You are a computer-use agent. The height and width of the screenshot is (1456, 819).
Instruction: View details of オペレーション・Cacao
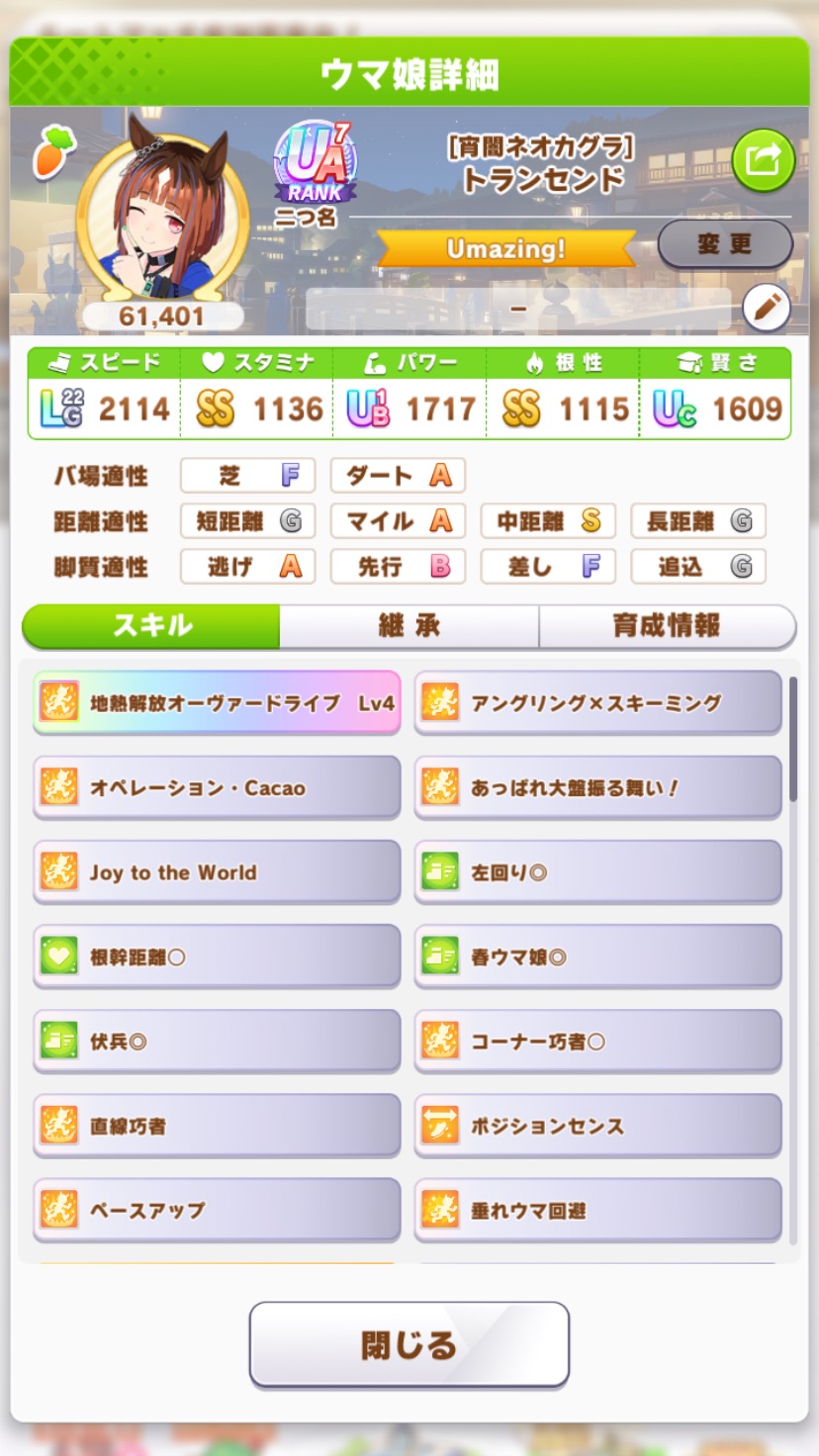tap(217, 788)
